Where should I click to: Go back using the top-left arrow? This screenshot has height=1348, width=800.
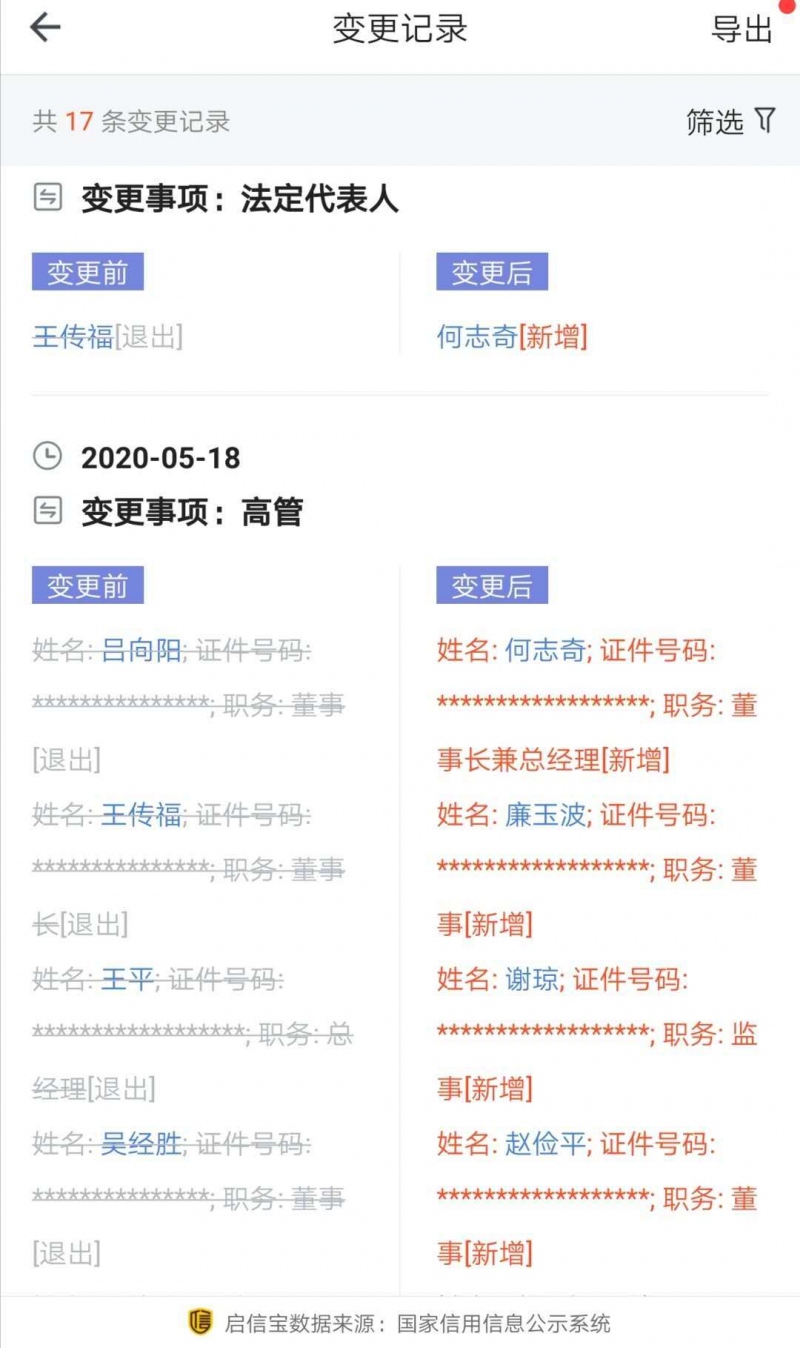click(46, 28)
